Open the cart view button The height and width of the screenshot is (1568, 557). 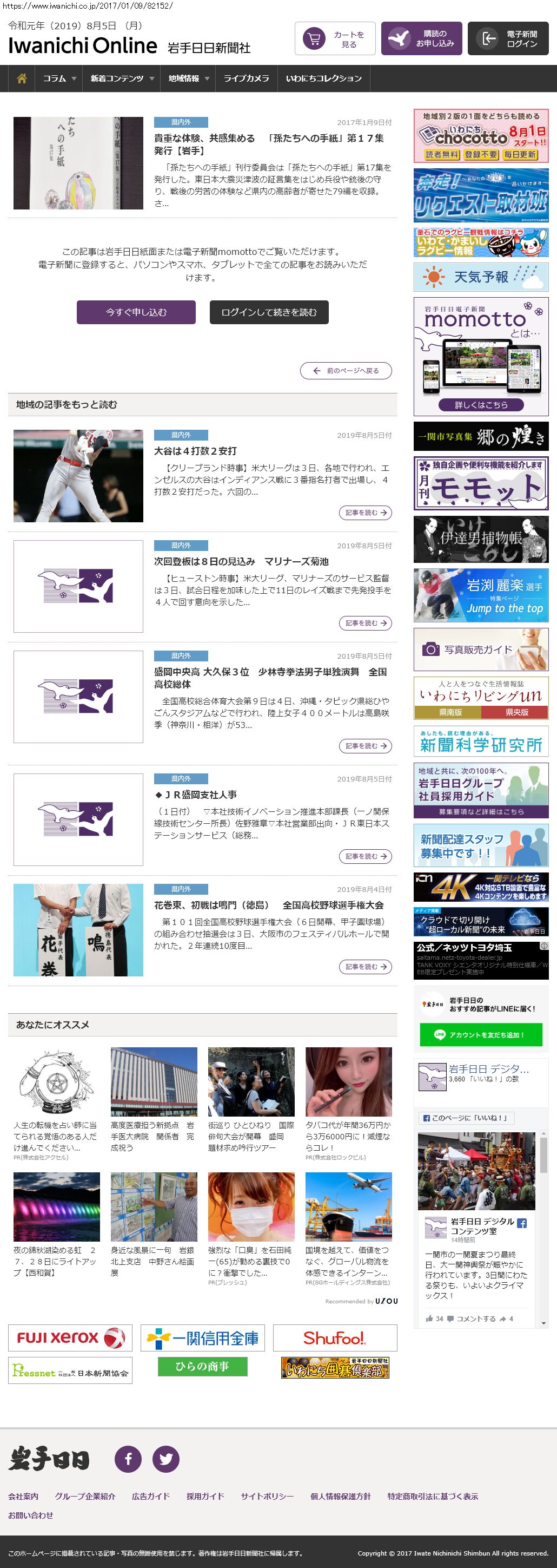(x=334, y=39)
